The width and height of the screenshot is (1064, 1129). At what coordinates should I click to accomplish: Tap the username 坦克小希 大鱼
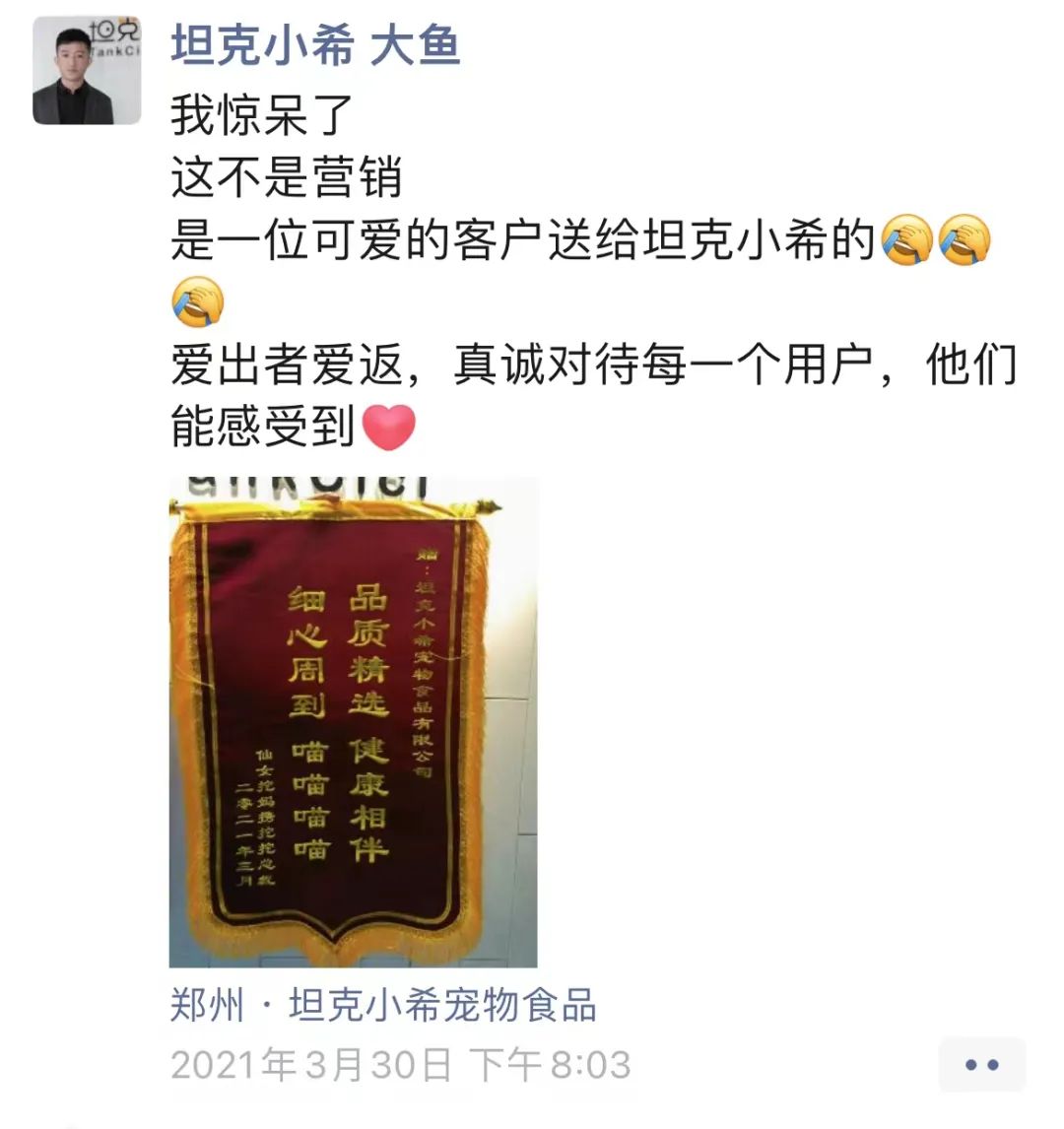(x=315, y=45)
